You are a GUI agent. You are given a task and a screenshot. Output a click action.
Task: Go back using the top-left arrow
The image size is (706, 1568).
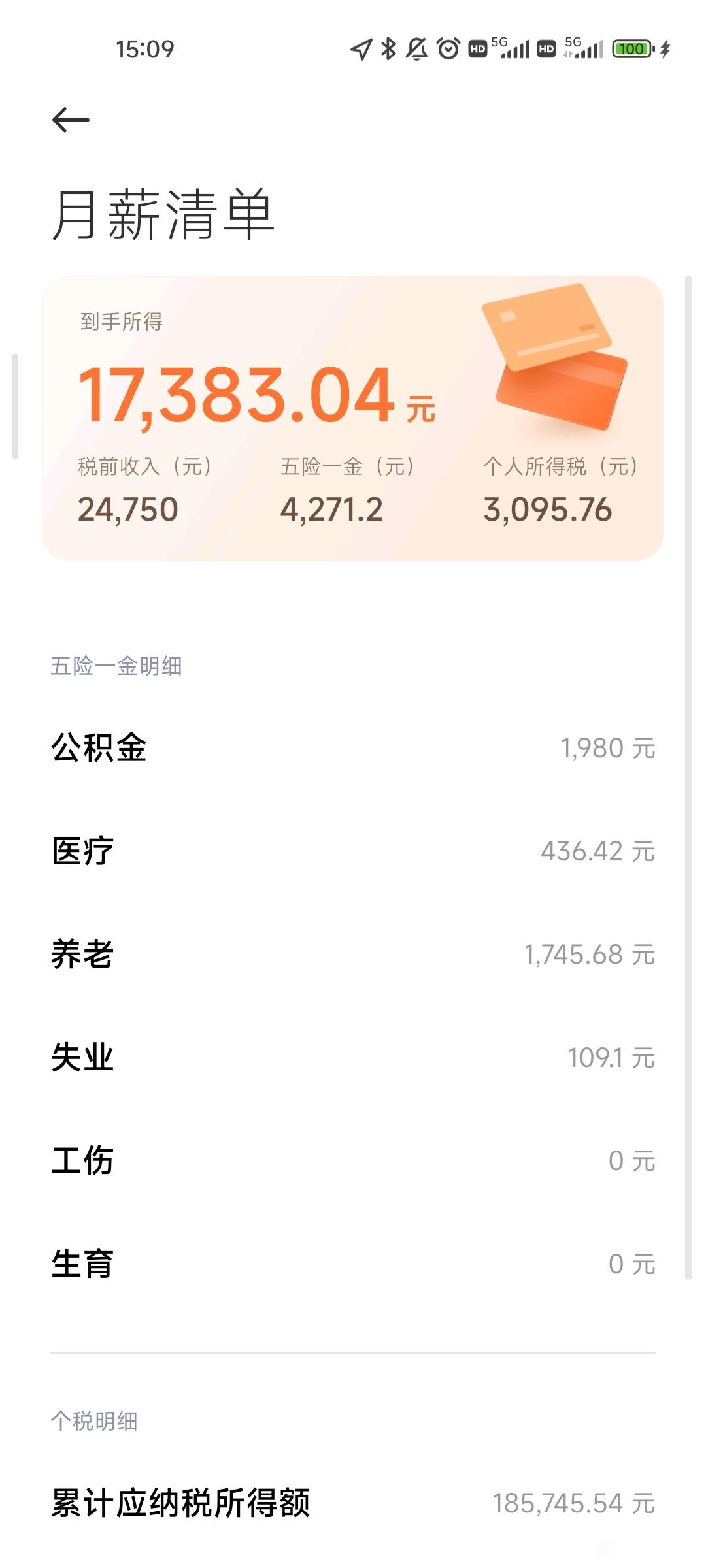tap(71, 120)
